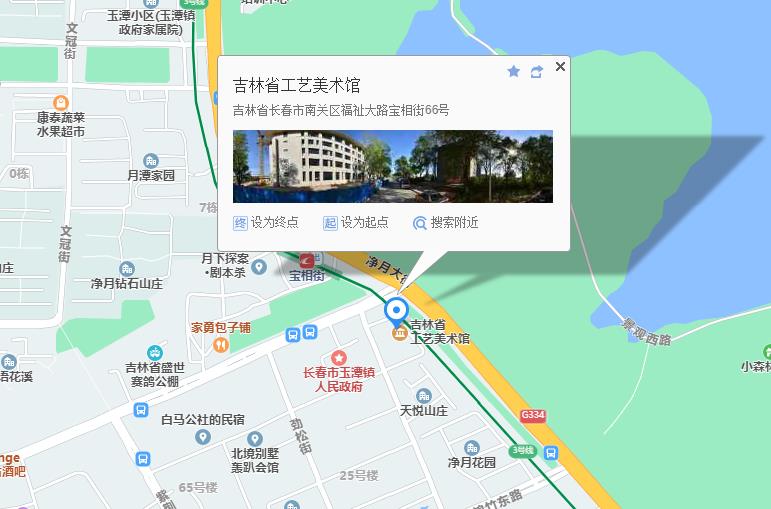Close the 吉林省工艺美术馆 info popup
Viewport: 771px width, 509px height.
coord(560,66)
